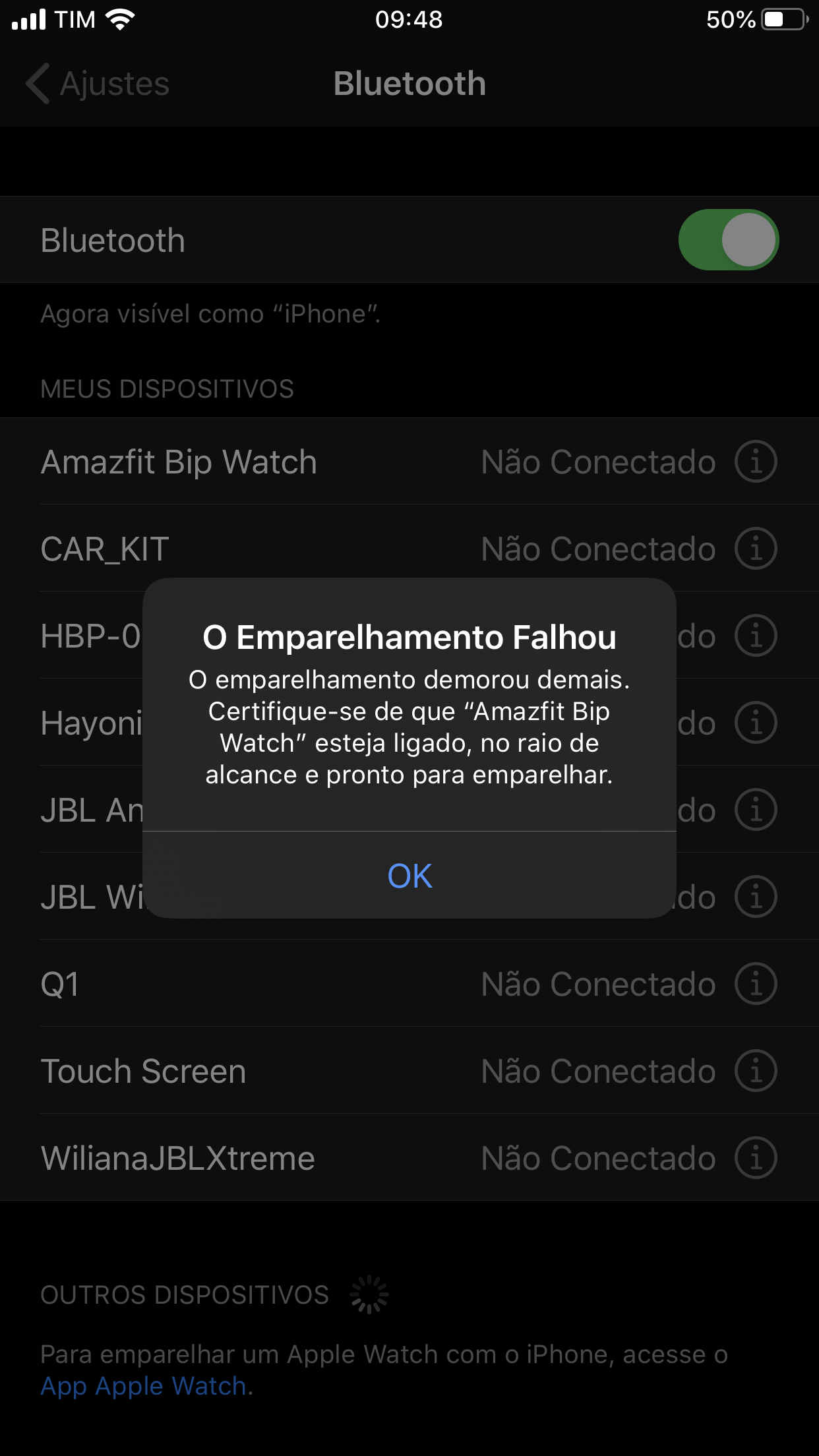Connect to the CAR_KIT device
The height and width of the screenshot is (1456, 819).
409,549
